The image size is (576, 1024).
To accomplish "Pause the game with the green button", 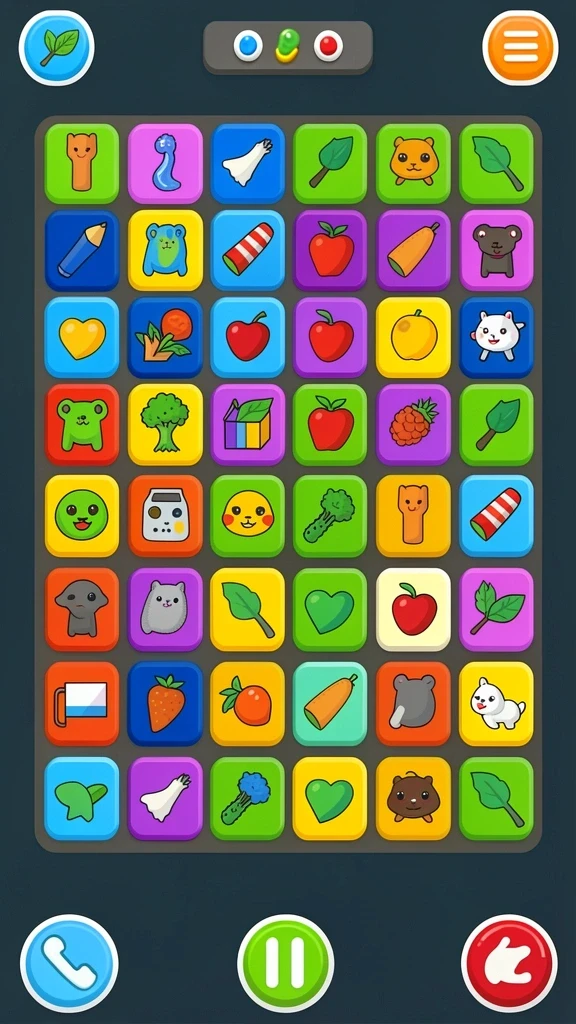I will [286, 963].
